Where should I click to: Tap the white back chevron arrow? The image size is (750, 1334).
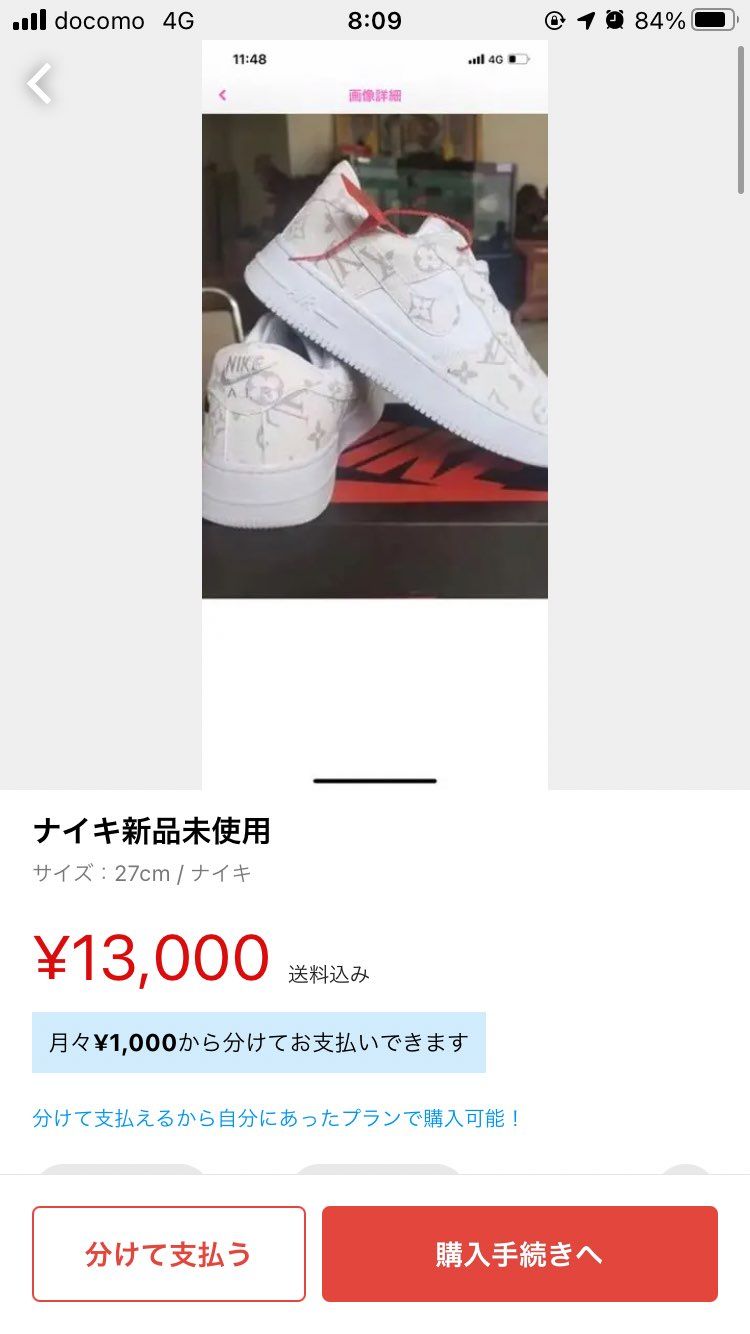coord(37,84)
